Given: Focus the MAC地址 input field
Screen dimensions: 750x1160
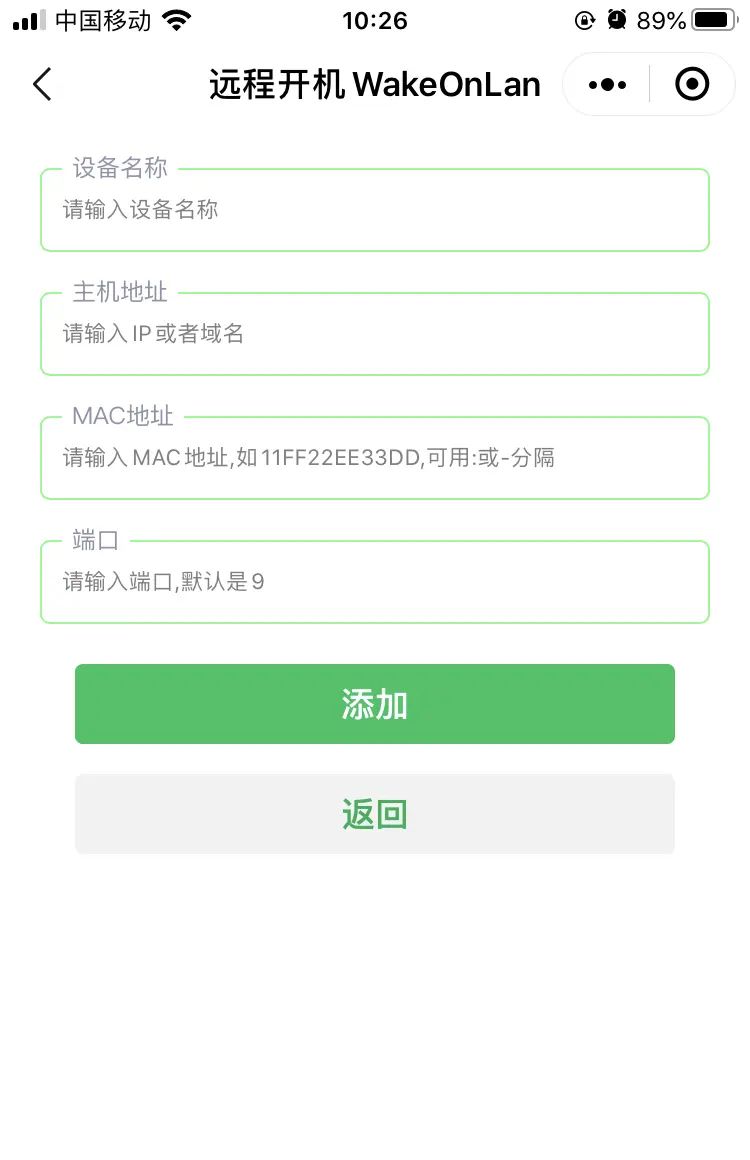Looking at the screenshot, I should pos(374,458).
